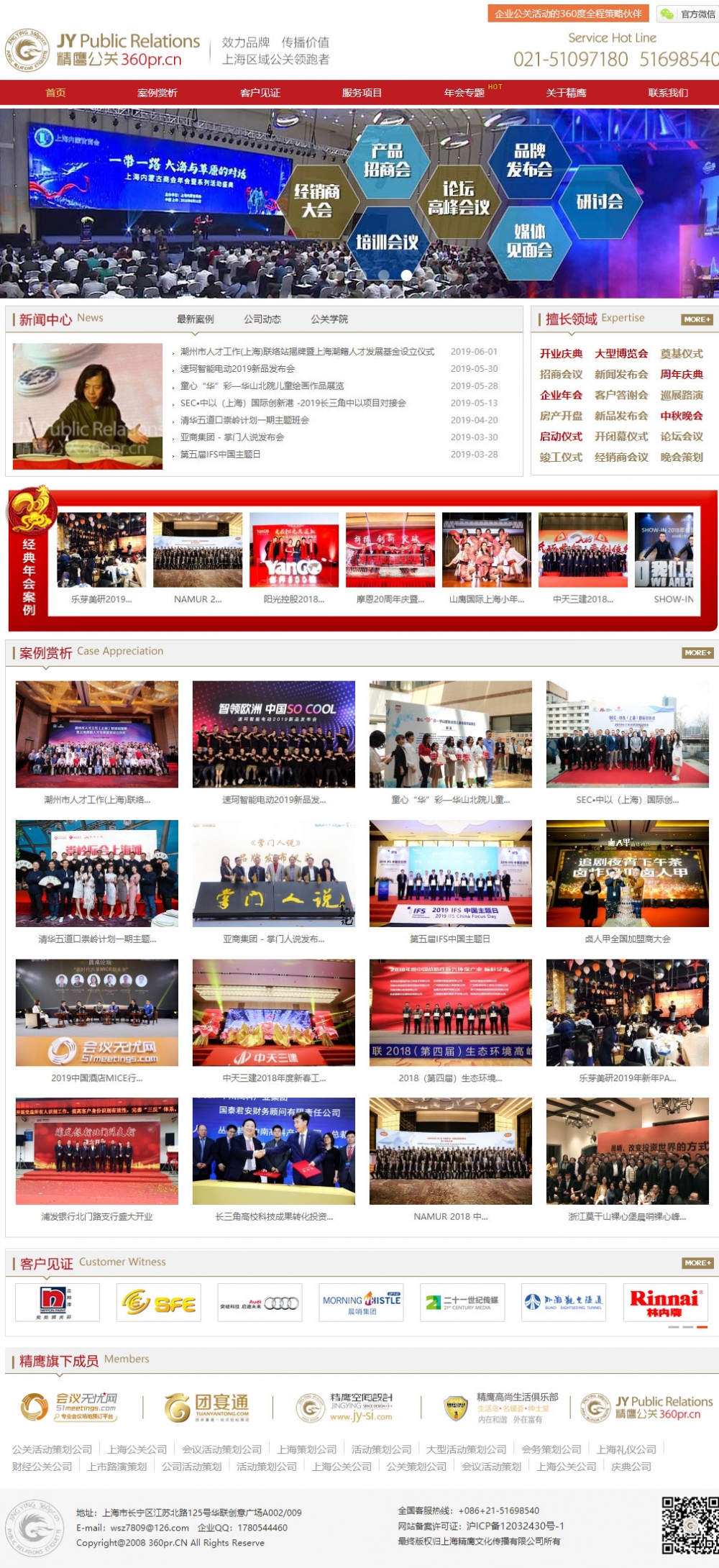The height and width of the screenshot is (1568, 719).
Task: Open 联系我们 navigation item
Action: [668, 93]
